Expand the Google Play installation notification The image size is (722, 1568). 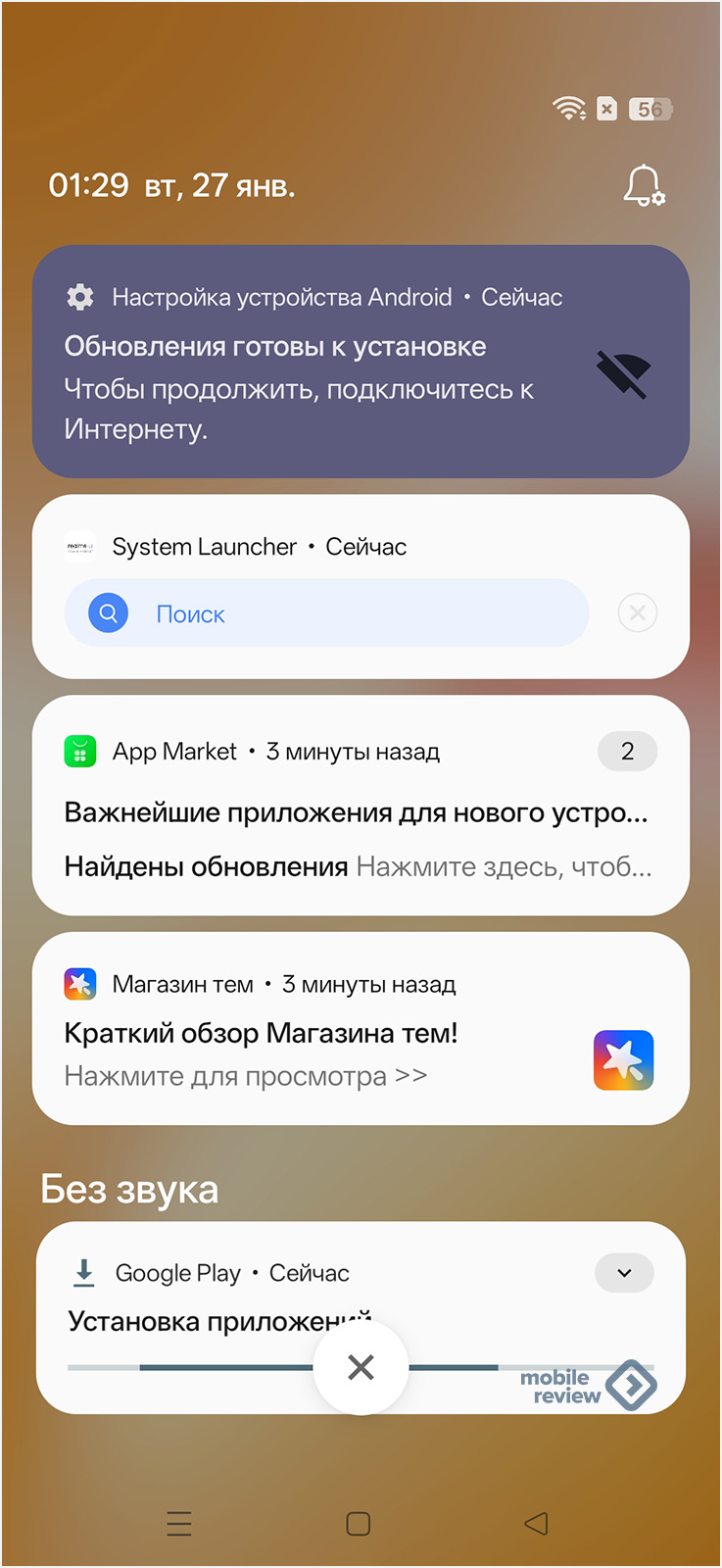pos(624,1273)
